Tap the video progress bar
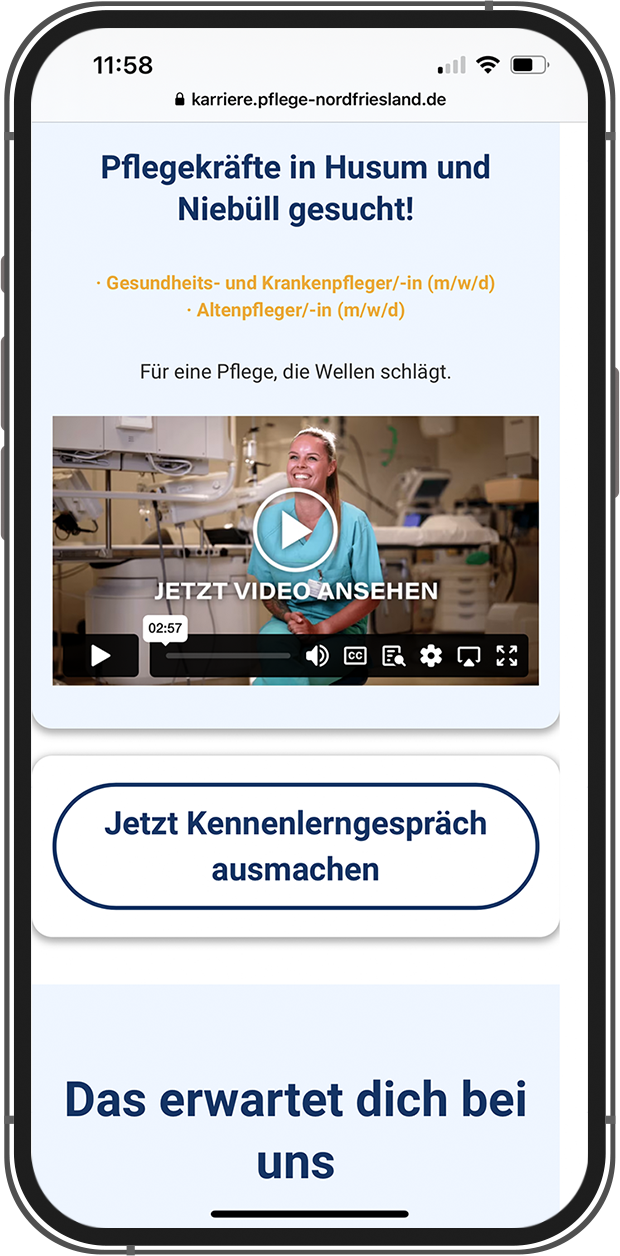This screenshot has height=1256, width=620. pos(228,656)
